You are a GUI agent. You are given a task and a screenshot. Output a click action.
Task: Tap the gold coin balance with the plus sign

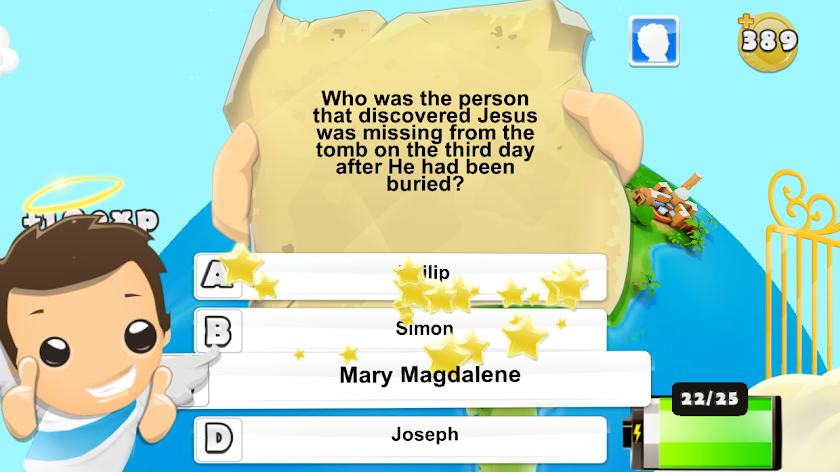[767, 40]
